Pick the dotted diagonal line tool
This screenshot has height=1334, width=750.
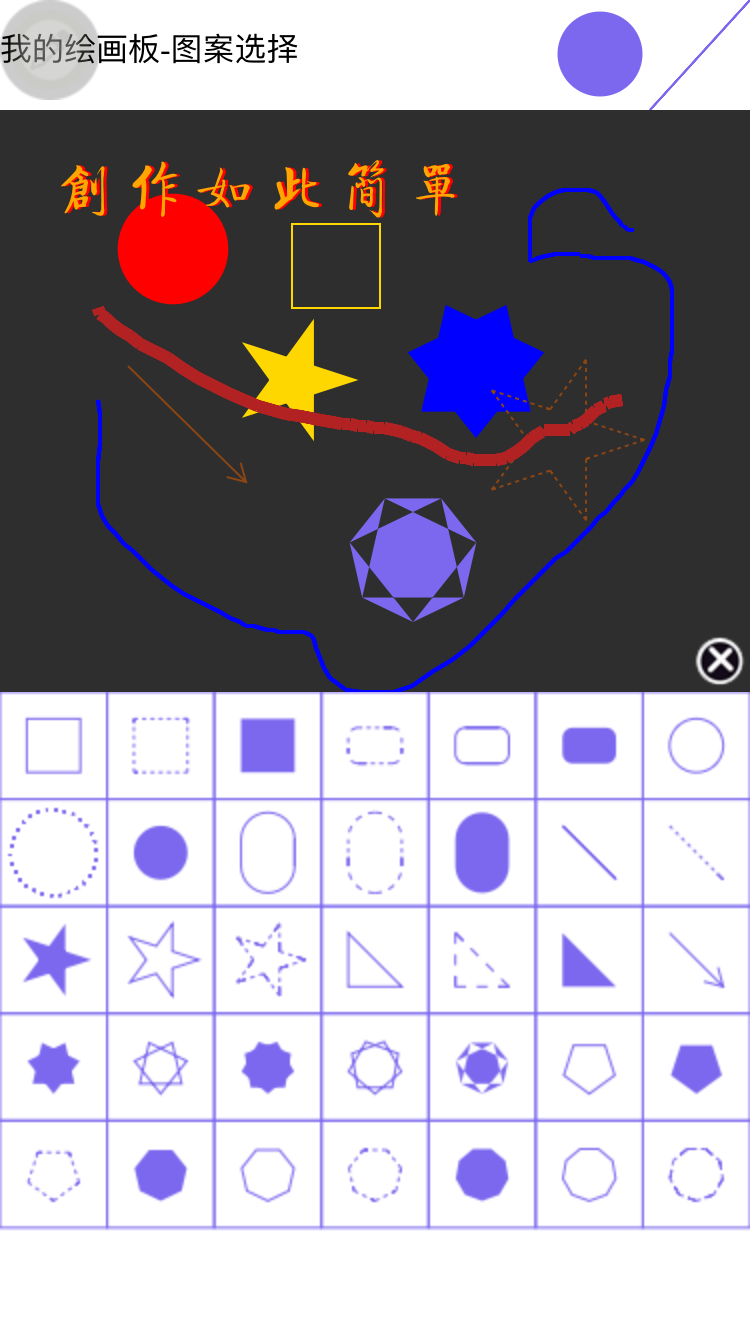pyautogui.click(x=696, y=853)
